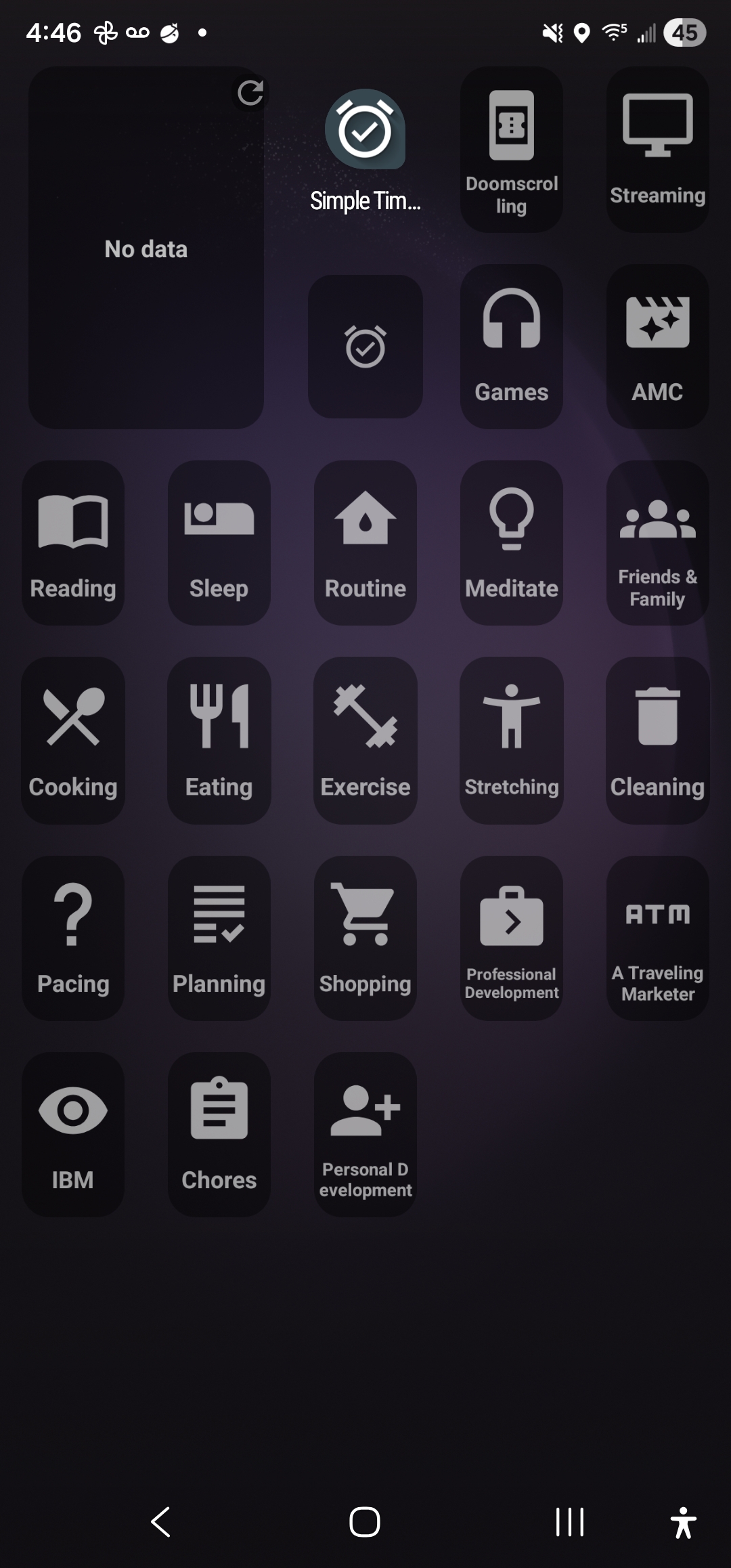Start the Doomscrolling activity

(x=512, y=150)
